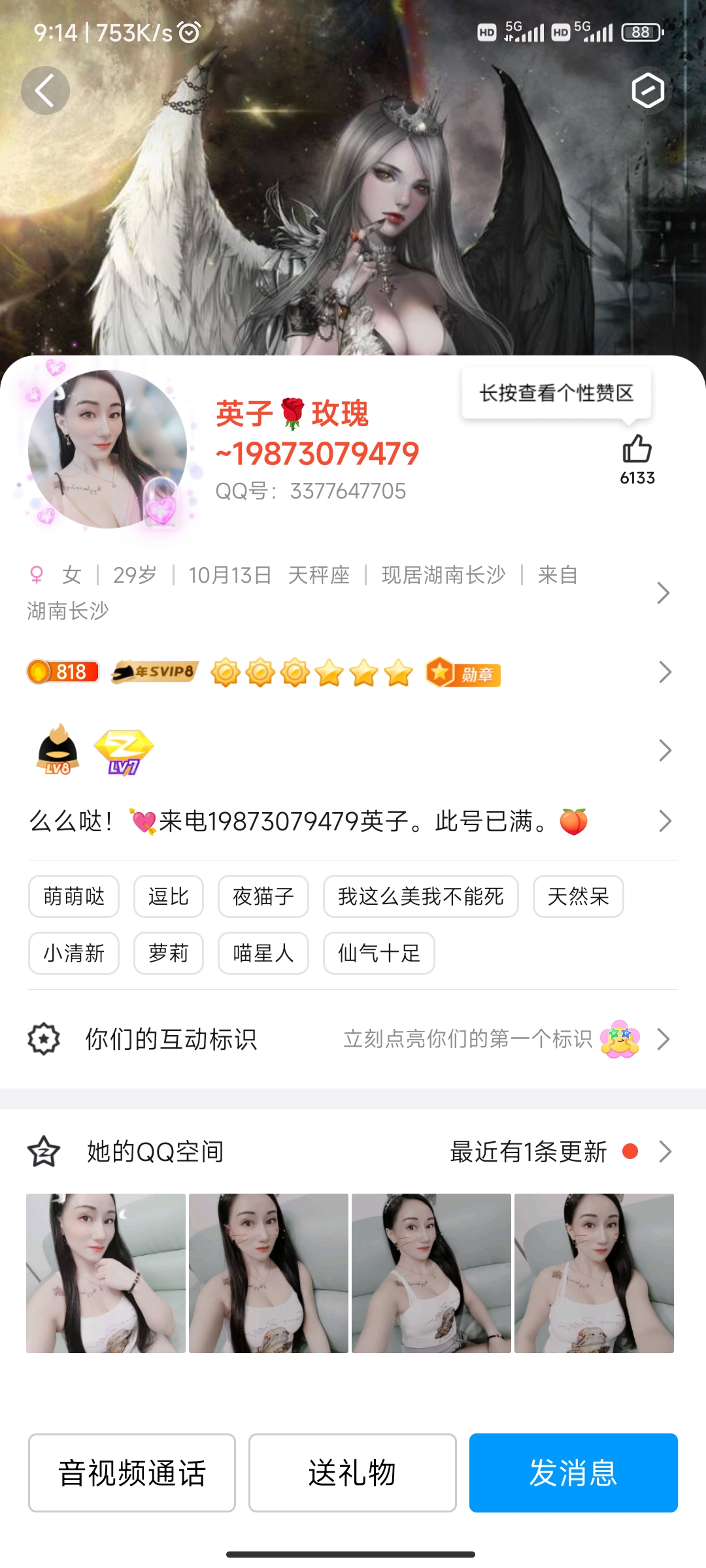
Task: View the third QQ空间 photo
Action: pos(431,1273)
